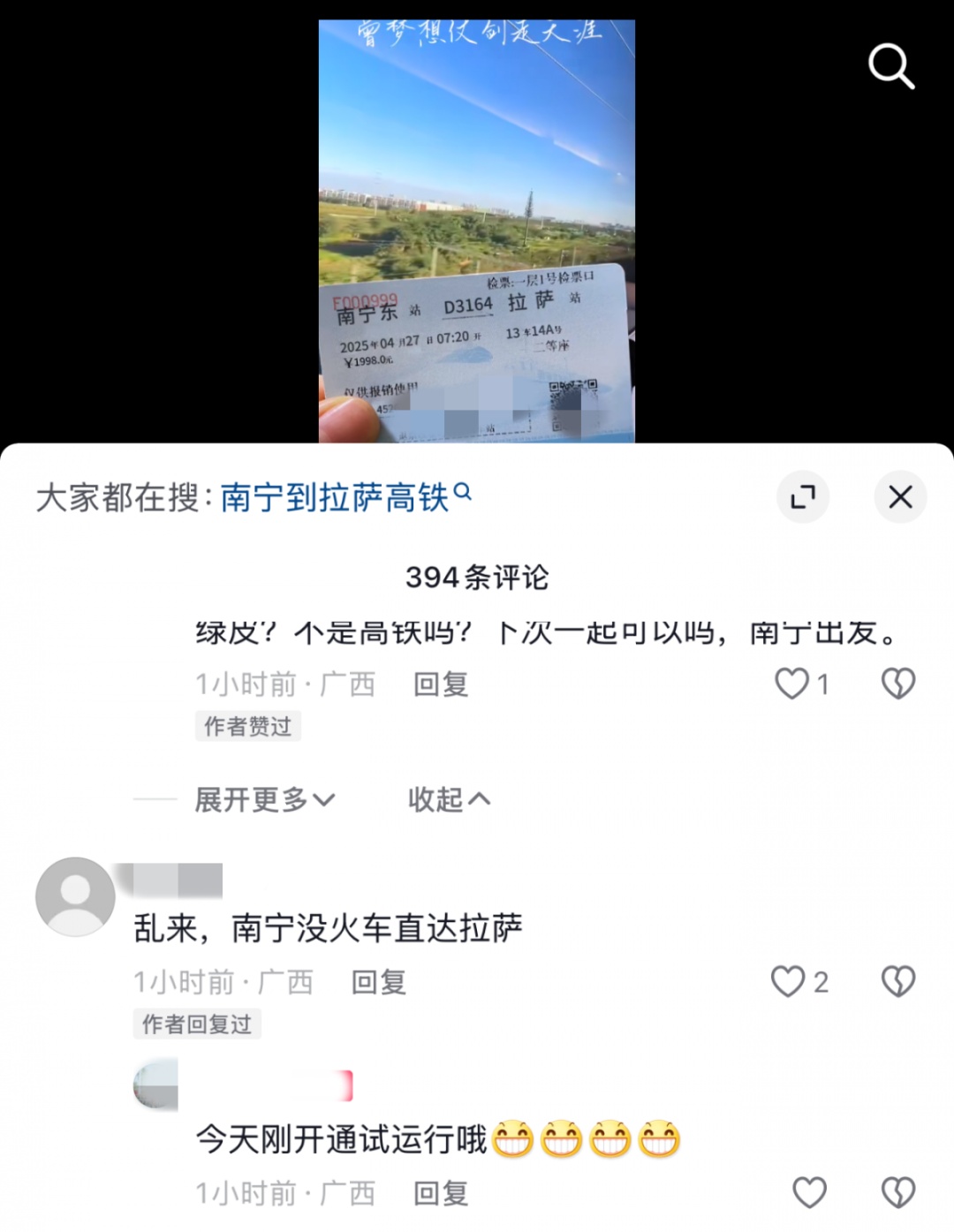
Task: Click the 作者回复过 badge
Action: [x=197, y=1024]
